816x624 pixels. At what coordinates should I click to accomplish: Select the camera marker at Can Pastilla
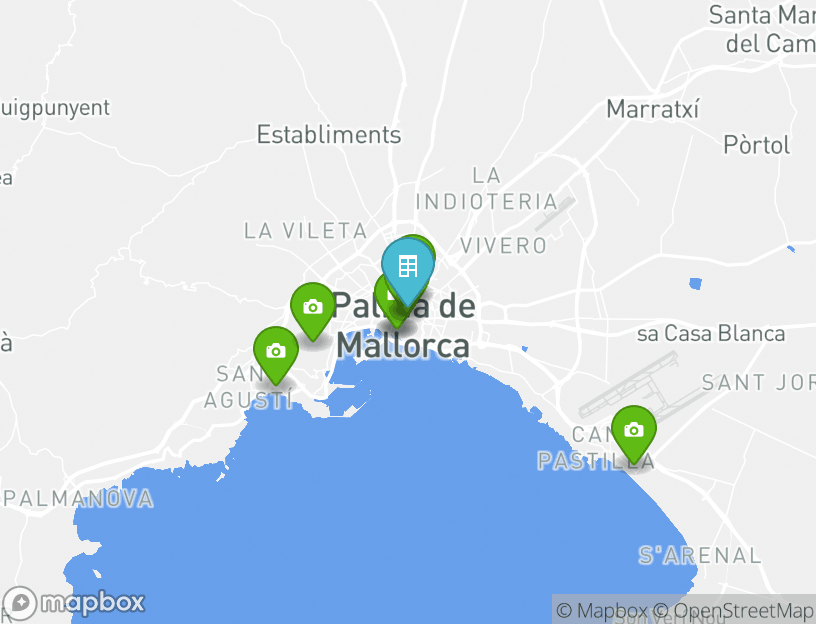pyautogui.click(x=633, y=430)
